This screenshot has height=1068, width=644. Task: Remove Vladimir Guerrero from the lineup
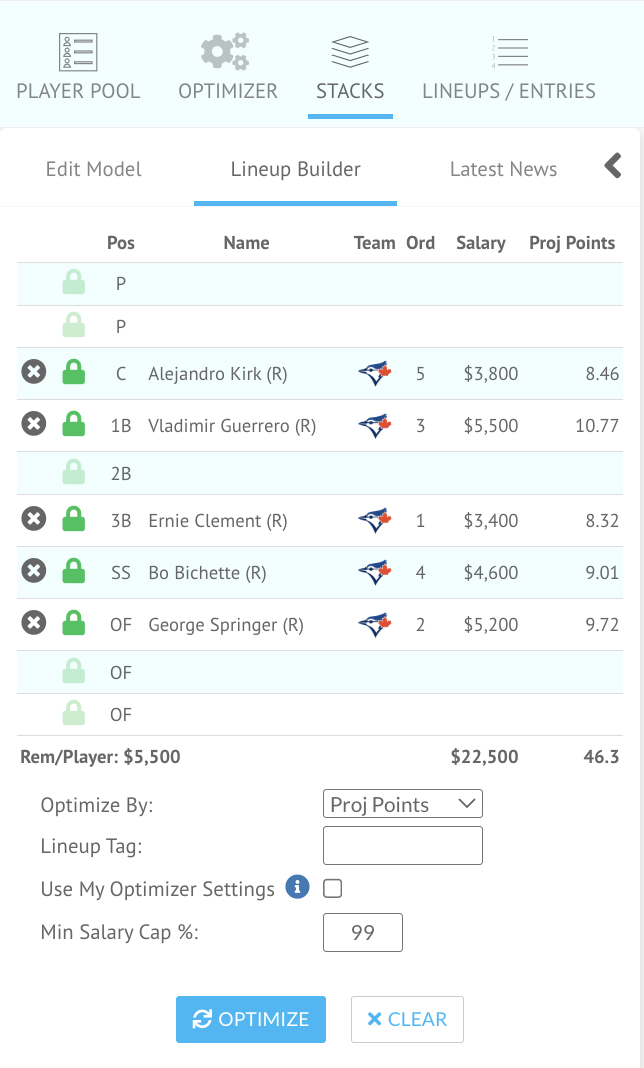pos(33,424)
